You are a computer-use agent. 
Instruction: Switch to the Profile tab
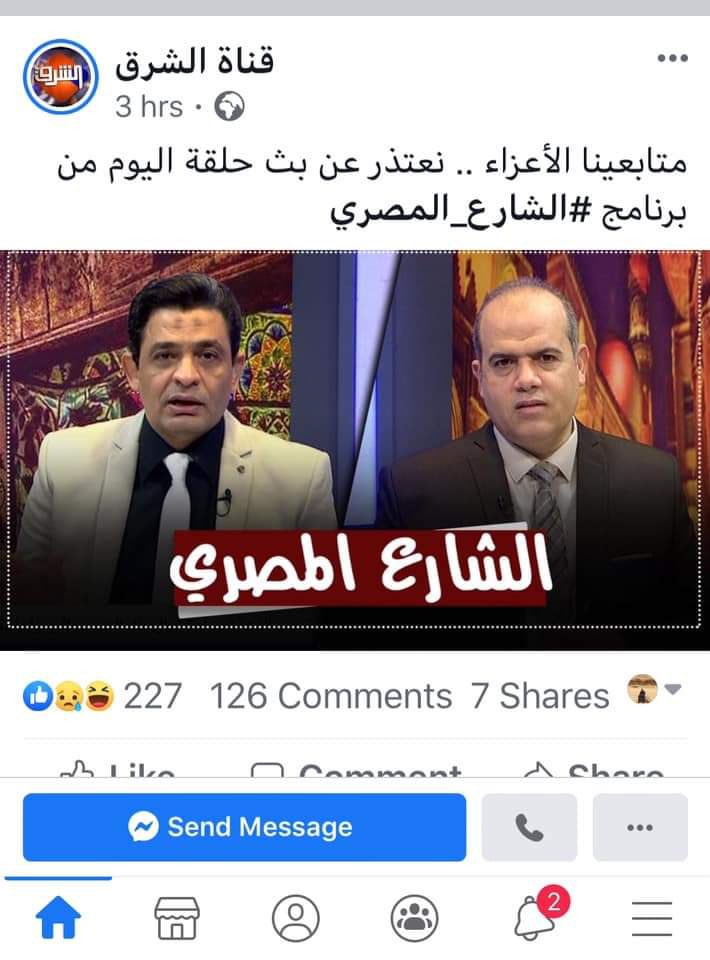click(x=295, y=917)
